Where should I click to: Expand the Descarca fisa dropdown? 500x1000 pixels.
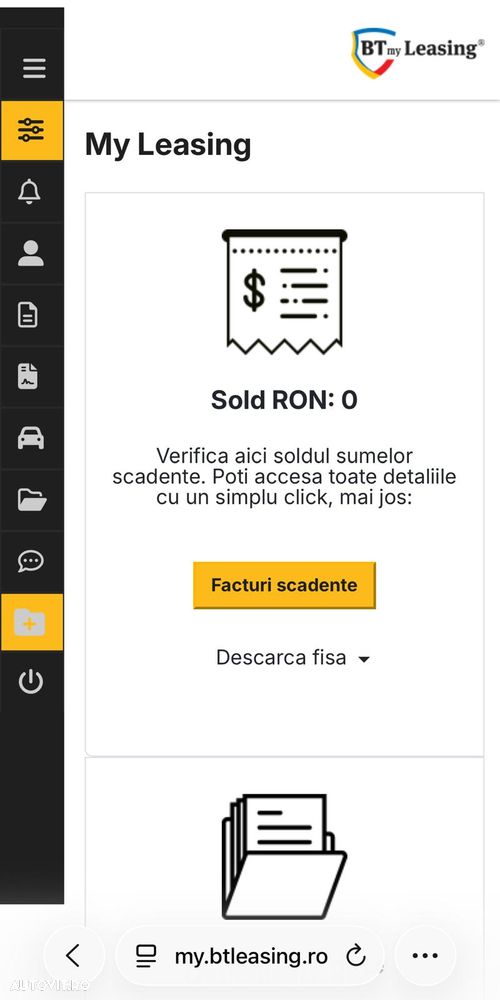(293, 658)
